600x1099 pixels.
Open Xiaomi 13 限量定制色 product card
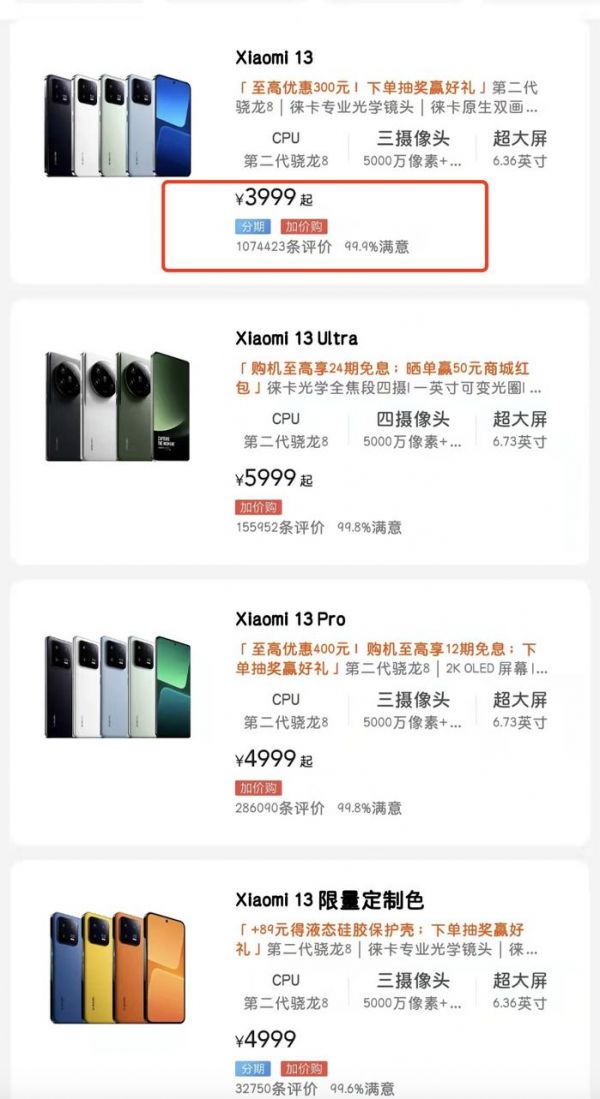pos(330,900)
